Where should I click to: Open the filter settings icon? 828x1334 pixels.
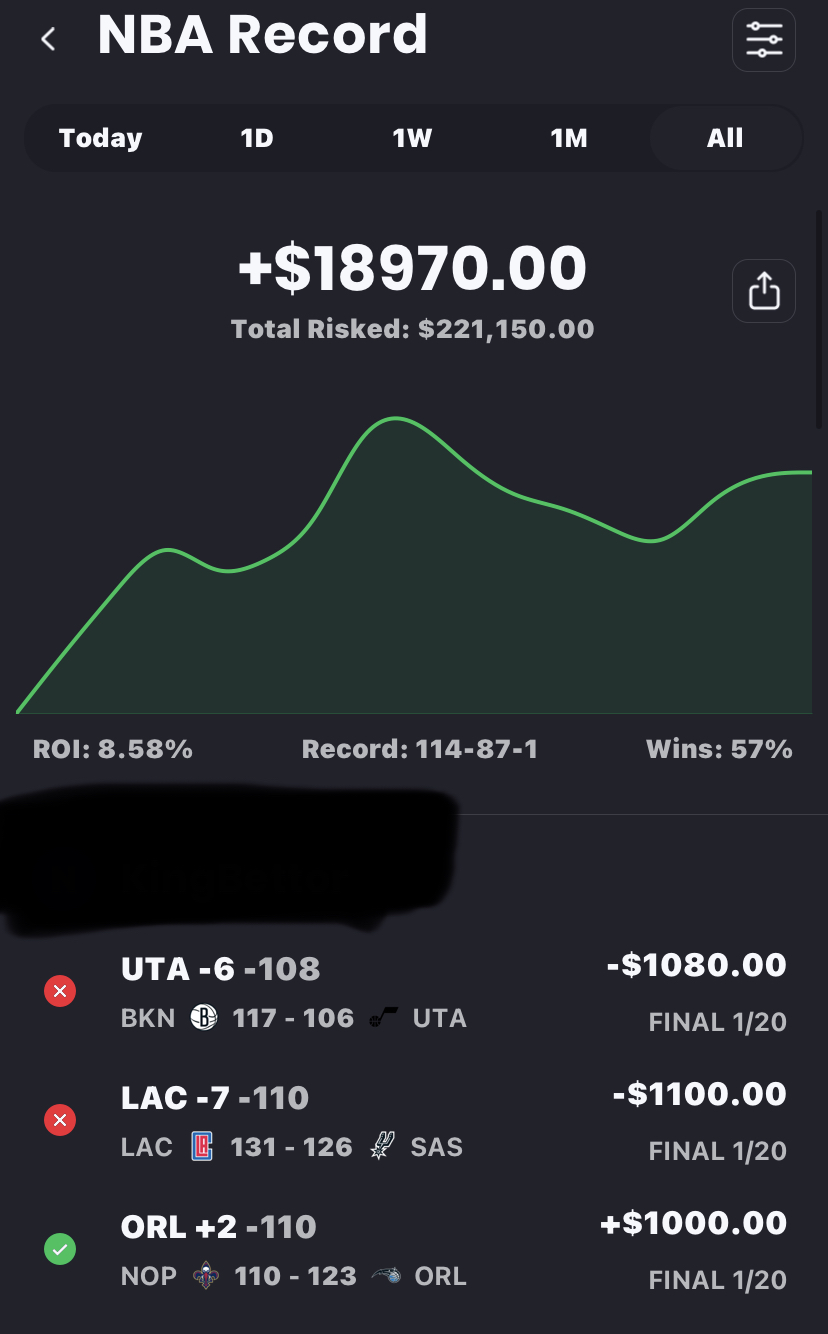(x=764, y=40)
